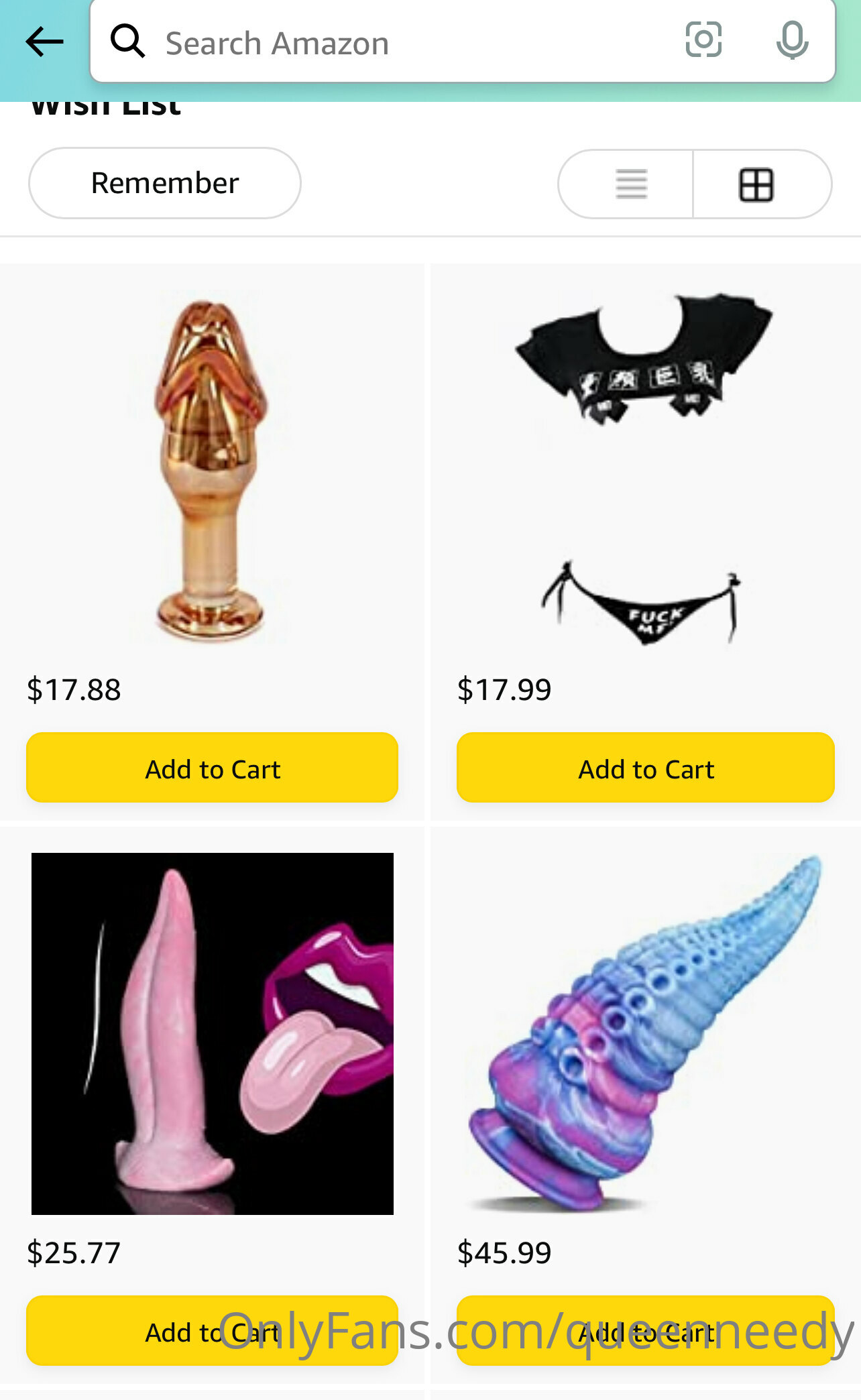
Task: Open the camera lens search icon
Action: (703, 40)
